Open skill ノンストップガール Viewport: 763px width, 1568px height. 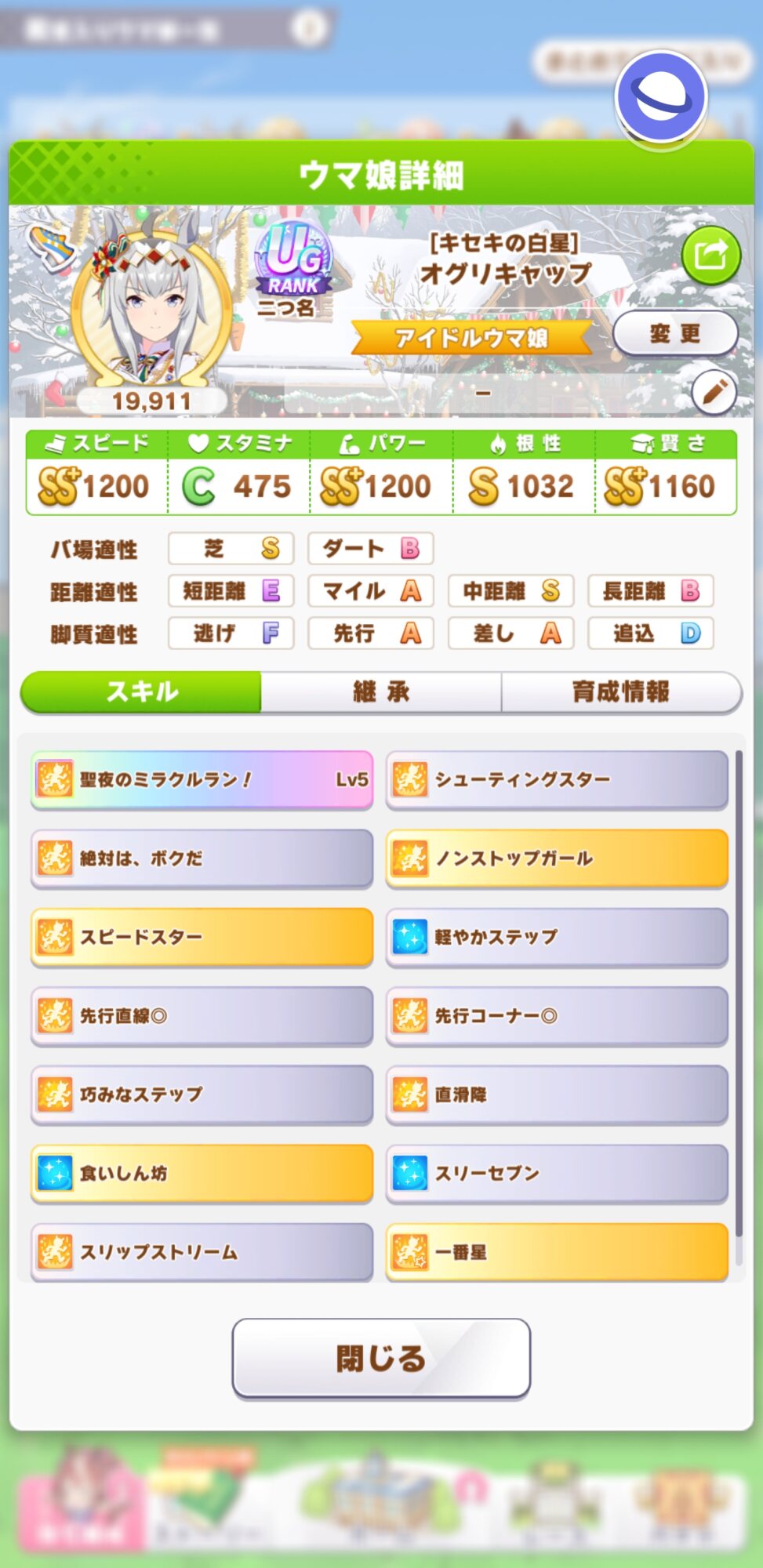[557, 858]
